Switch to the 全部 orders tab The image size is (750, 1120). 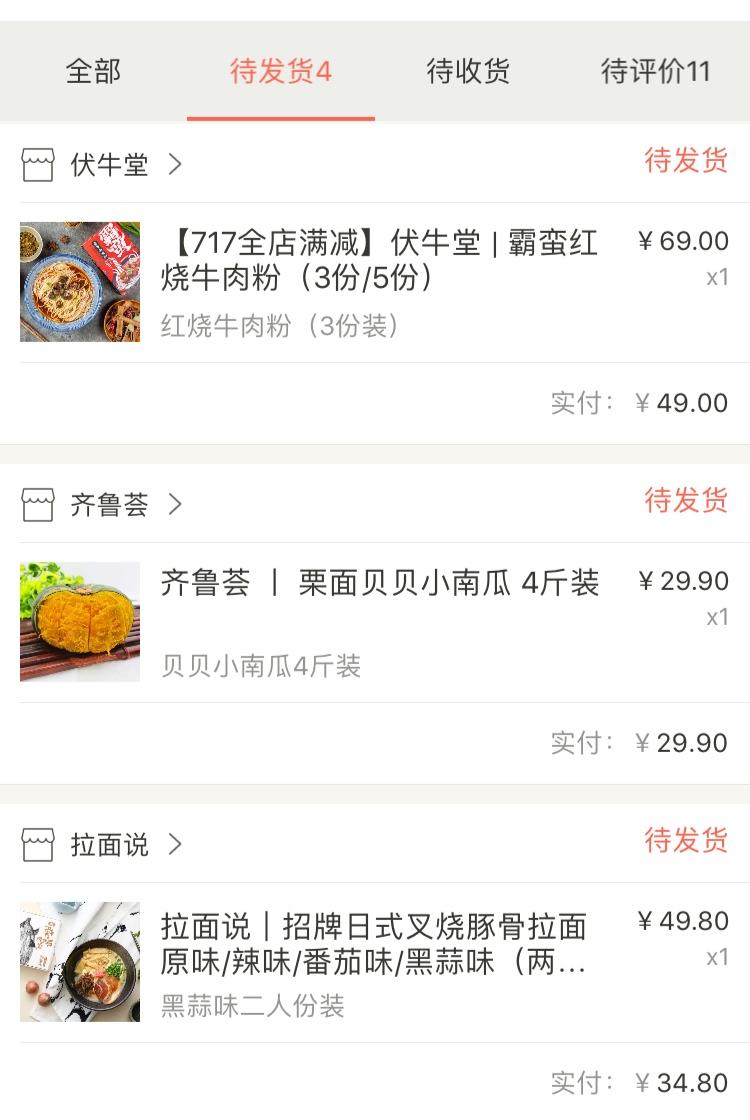93,71
